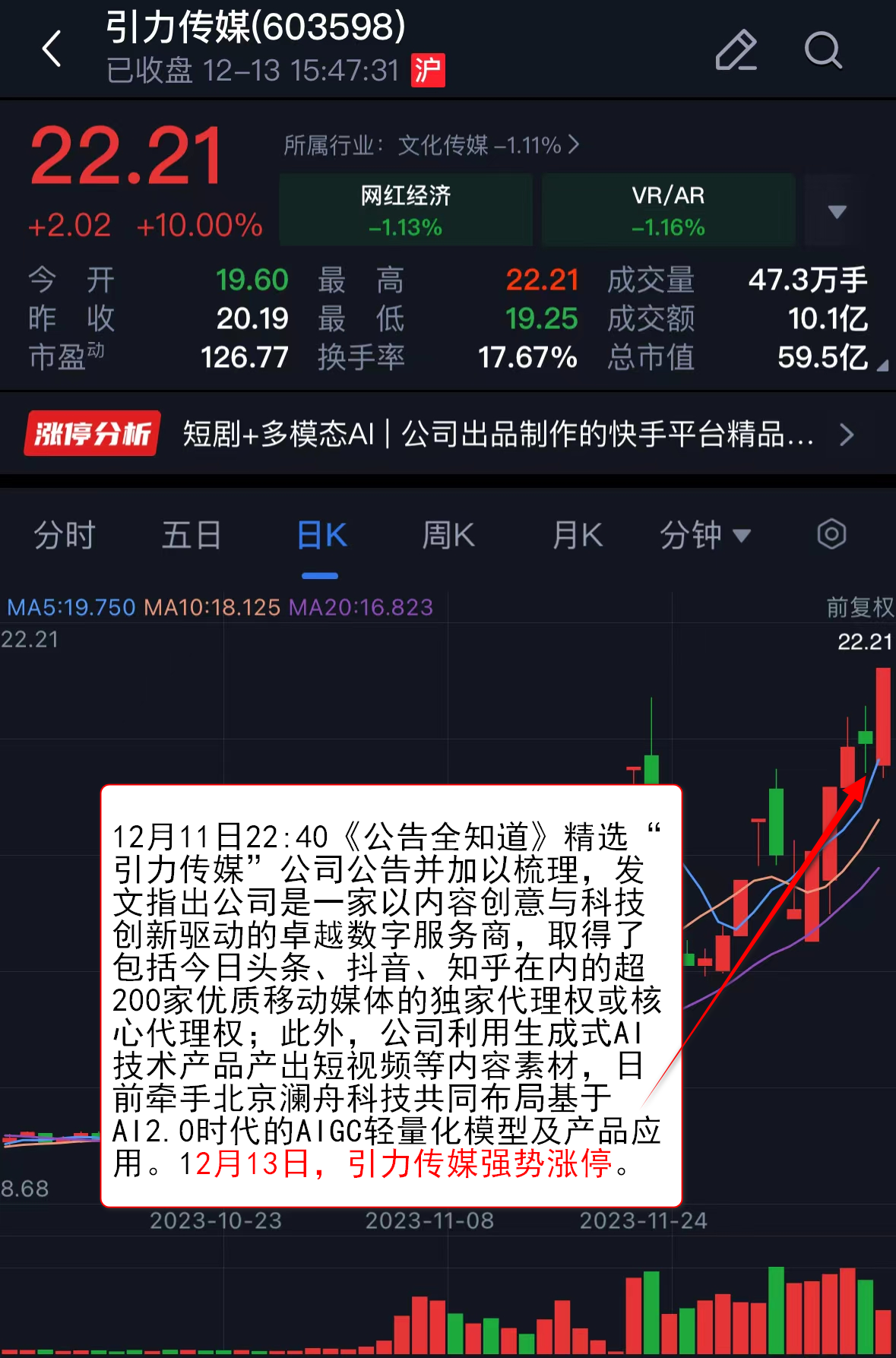Change the 前复权 adjustment mode
This screenshot has height=1358, width=896.
coord(860,607)
